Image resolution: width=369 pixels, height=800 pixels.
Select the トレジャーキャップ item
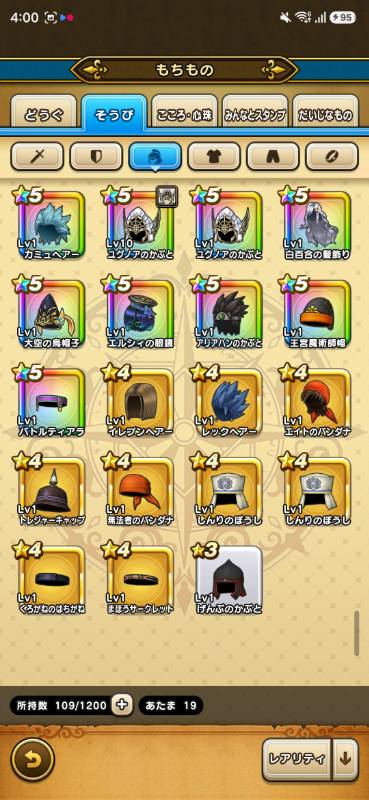(51, 491)
